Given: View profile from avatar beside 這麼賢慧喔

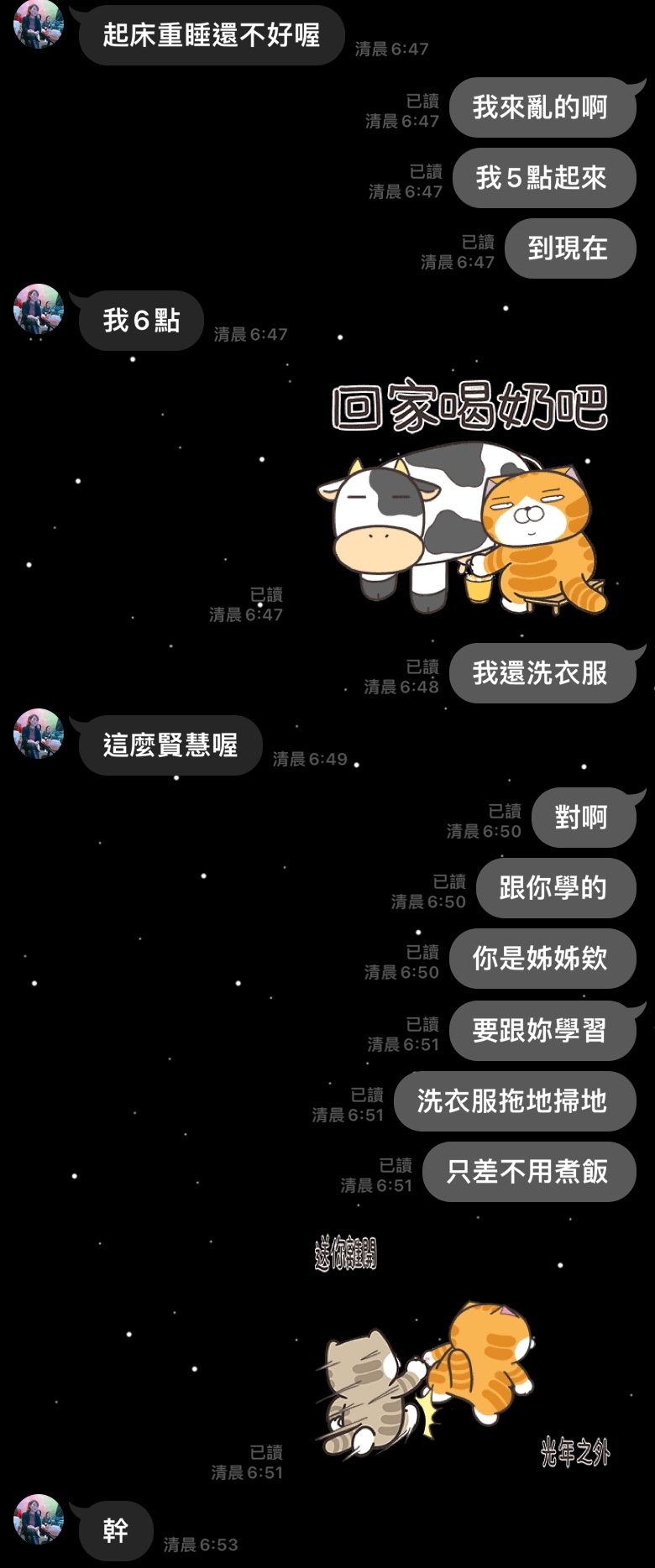Looking at the screenshot, I should click(39, 734).
